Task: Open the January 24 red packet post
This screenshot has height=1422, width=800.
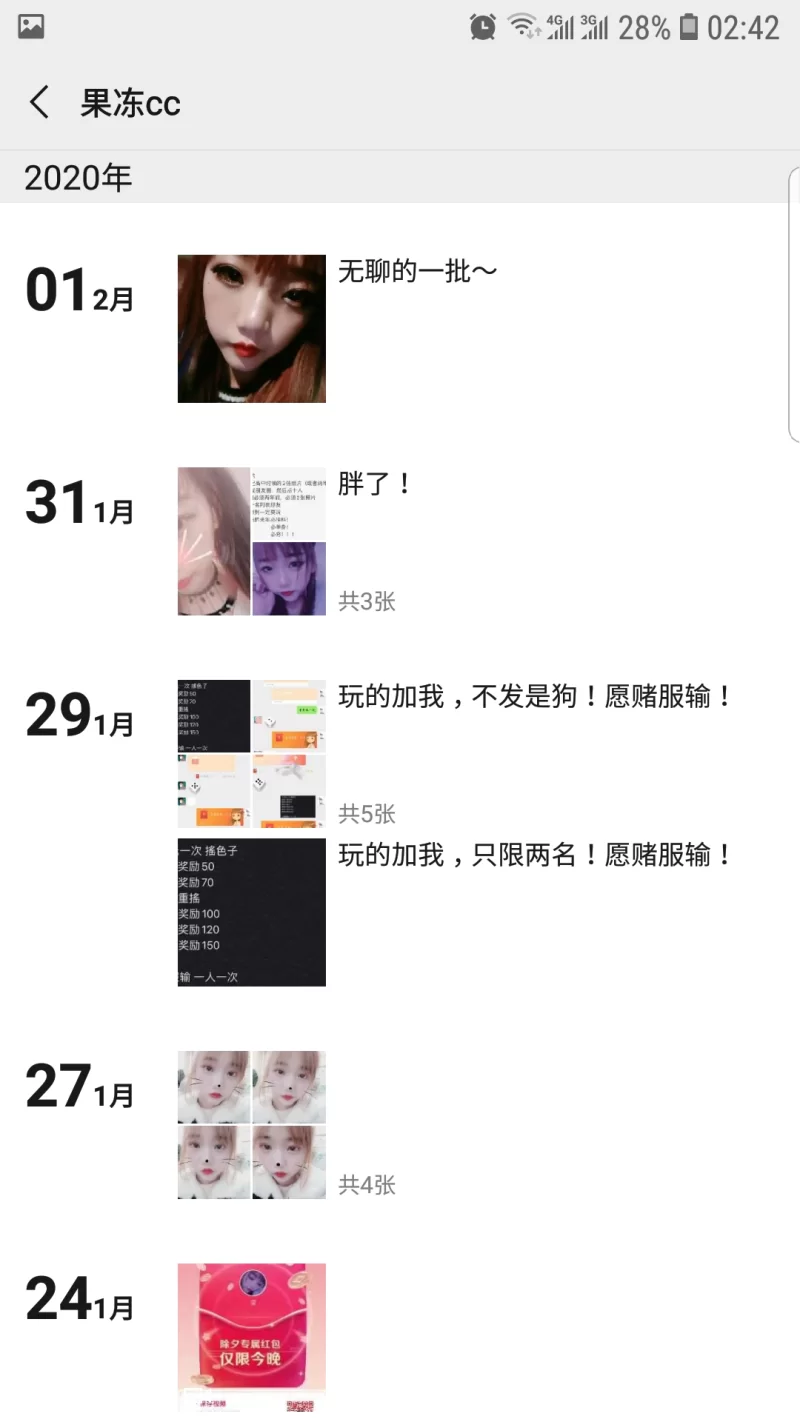Action: click(x=251, y=1336)
